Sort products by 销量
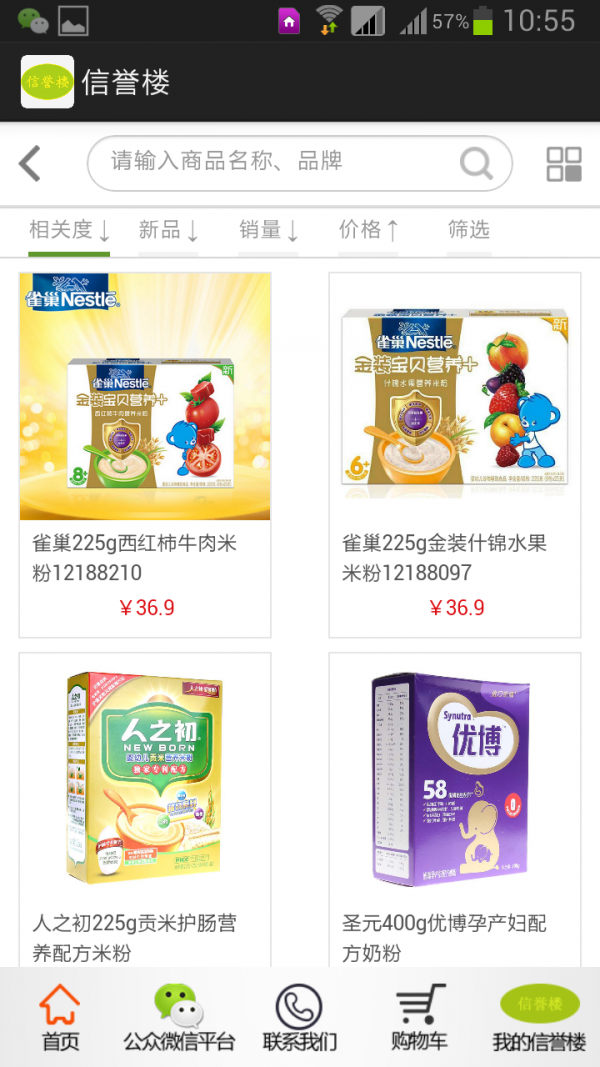Image resolution: width=600 pixels, height=1067 pixels. [x=268, y=231]
